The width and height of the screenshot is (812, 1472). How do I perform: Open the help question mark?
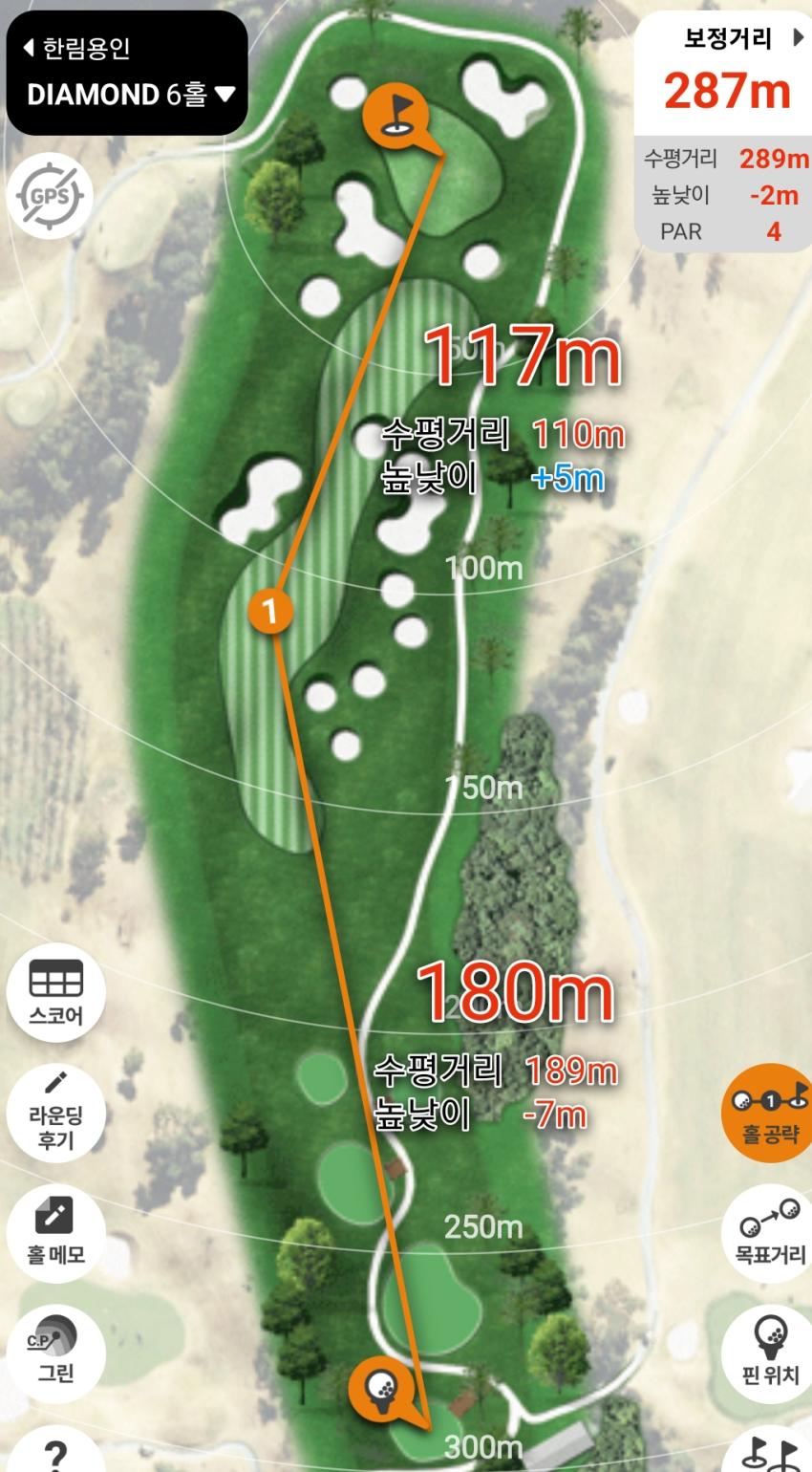56,1453
